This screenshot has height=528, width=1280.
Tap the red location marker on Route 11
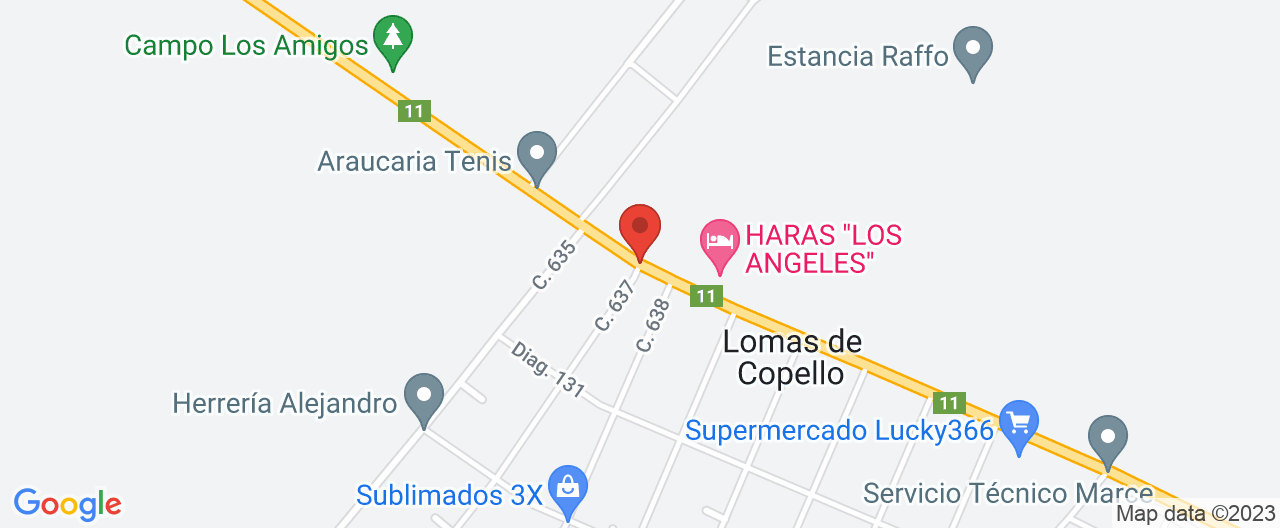coord(640,229)
